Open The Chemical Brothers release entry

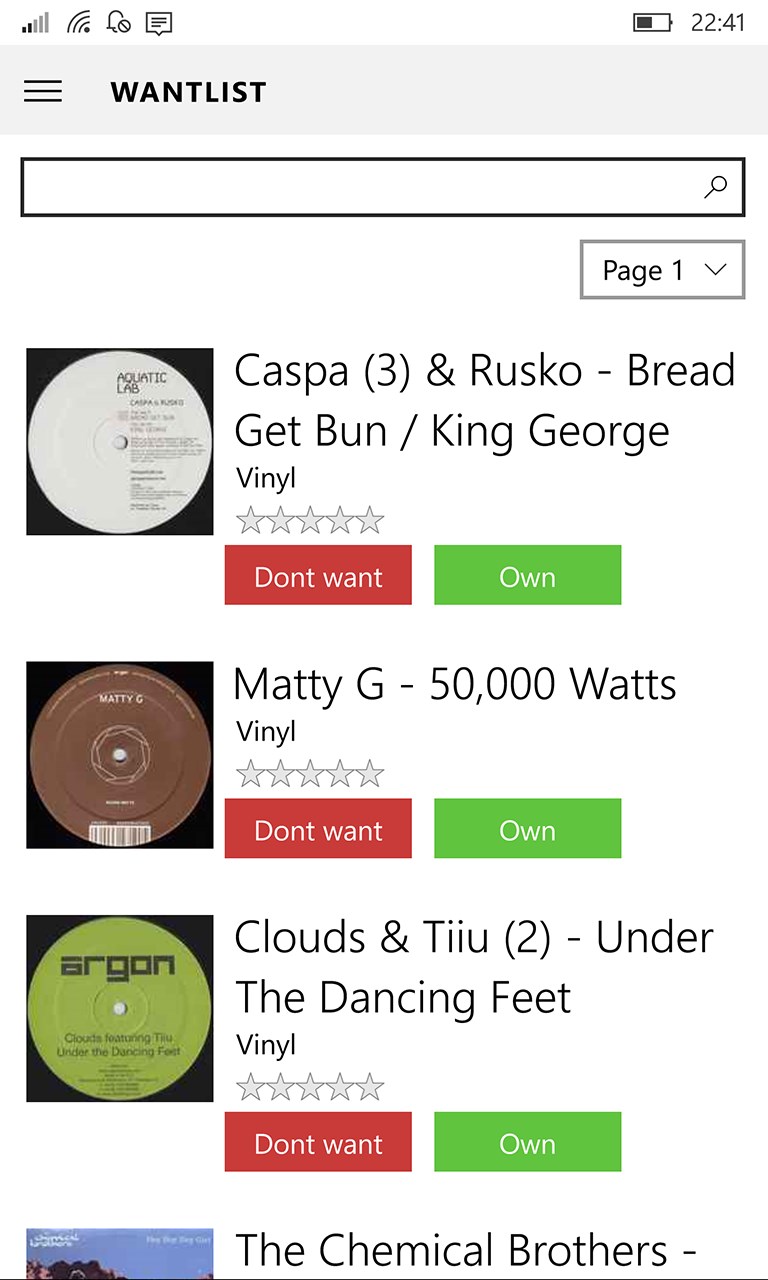[x=465, y=1251]
